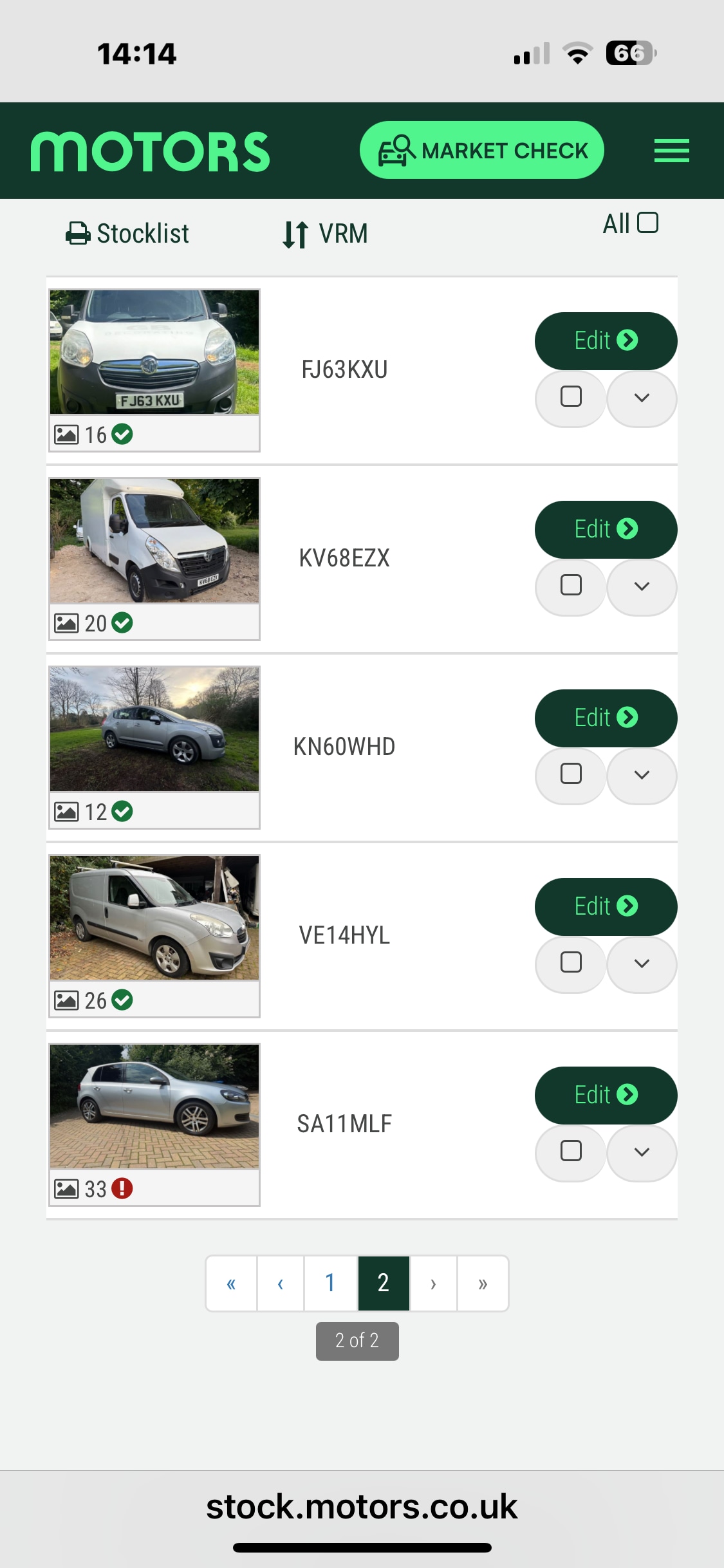This screenshot has height=1568, width=724.
Task: Open the chevron dropdown for SA11MLF
Action: pos(641,1153)
